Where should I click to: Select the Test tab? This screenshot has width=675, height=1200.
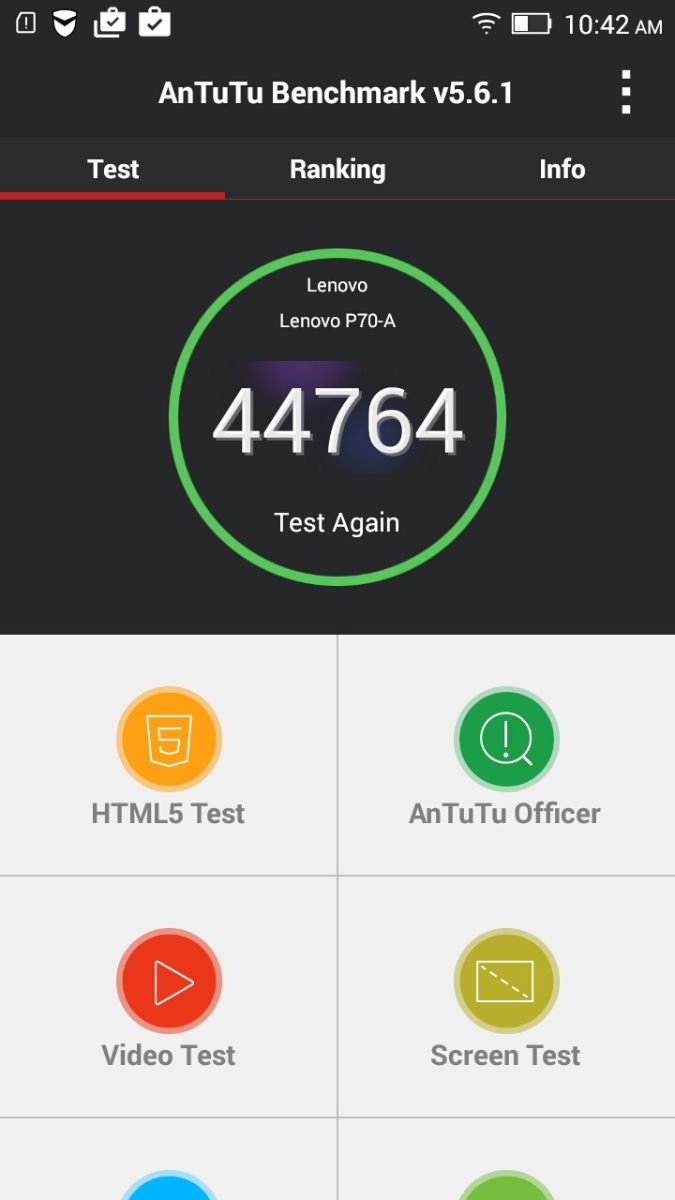click(113, 169)
